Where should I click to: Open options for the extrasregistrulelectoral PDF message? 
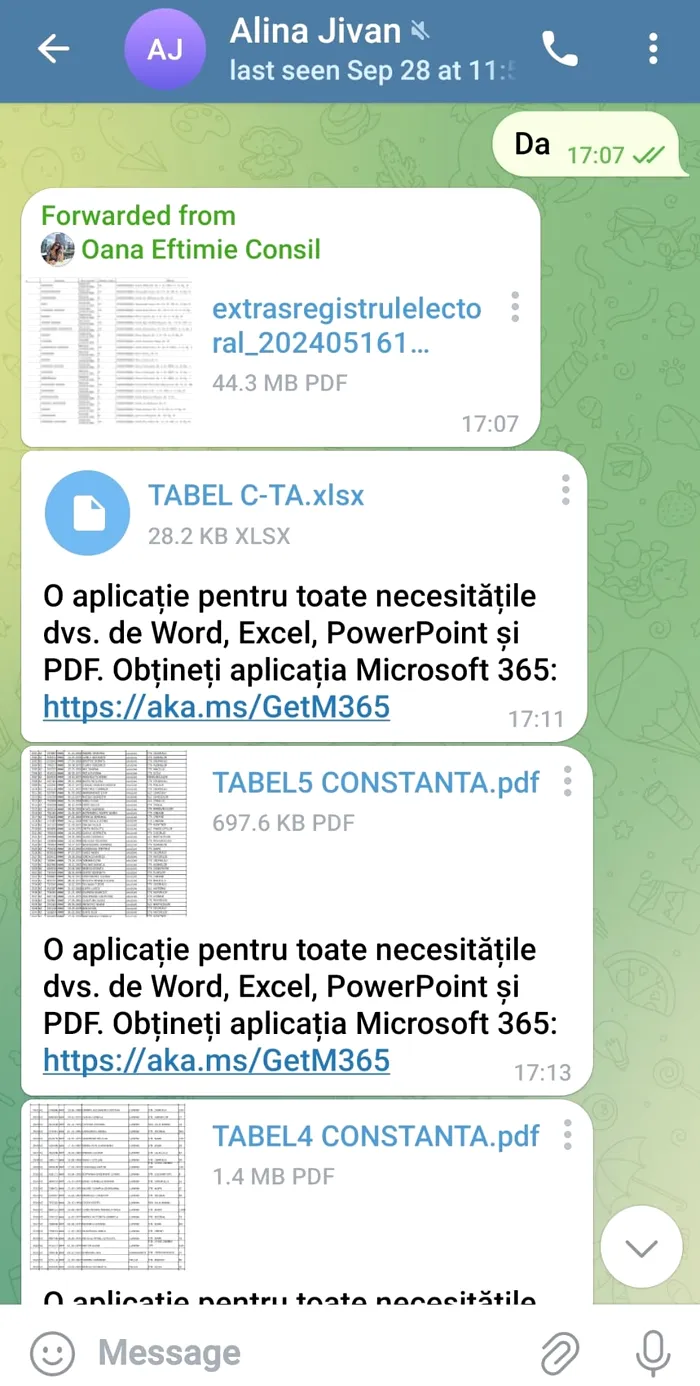click(x=515, y=308)
